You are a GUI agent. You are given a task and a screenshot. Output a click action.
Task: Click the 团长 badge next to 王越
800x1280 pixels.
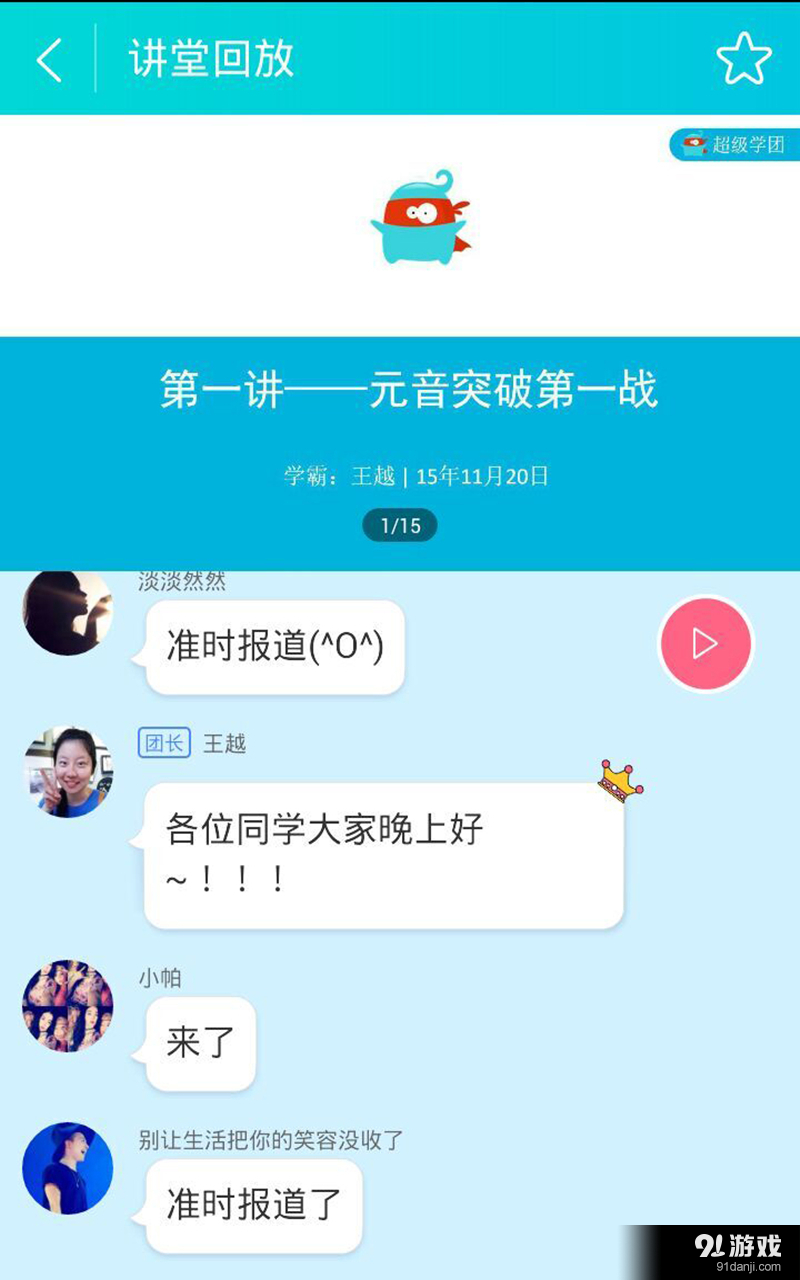163,743
